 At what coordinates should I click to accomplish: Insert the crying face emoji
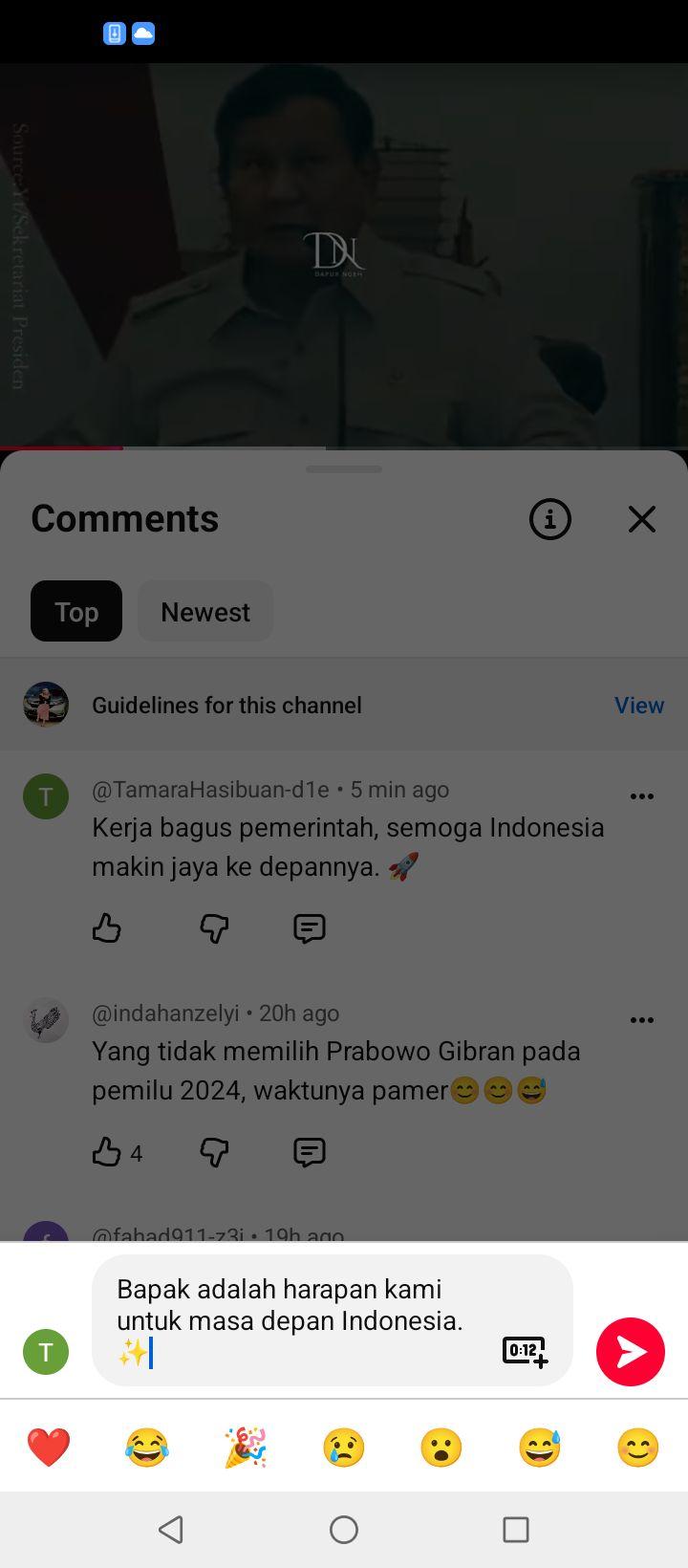tap(344, 1447)
